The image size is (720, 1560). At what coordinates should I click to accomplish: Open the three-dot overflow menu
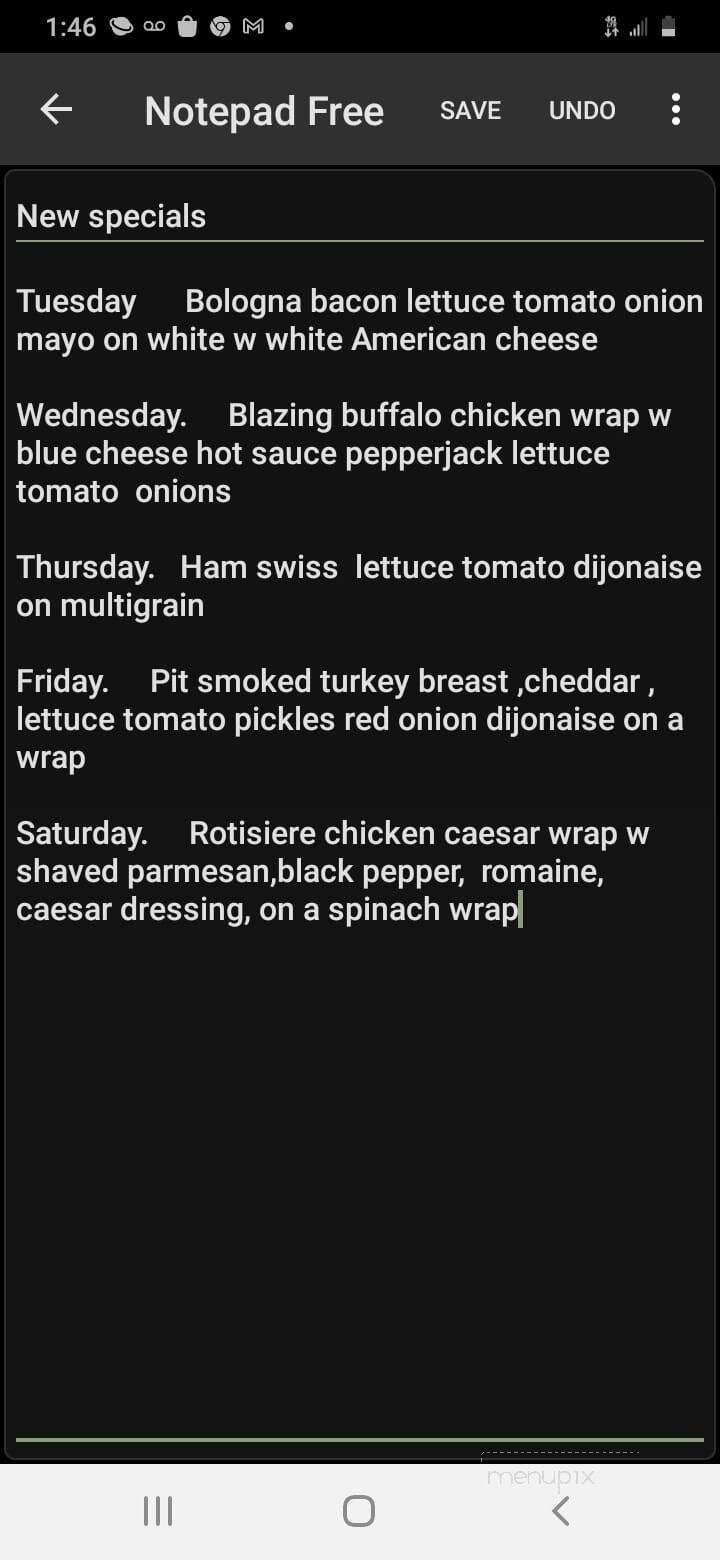click(675, 110)
